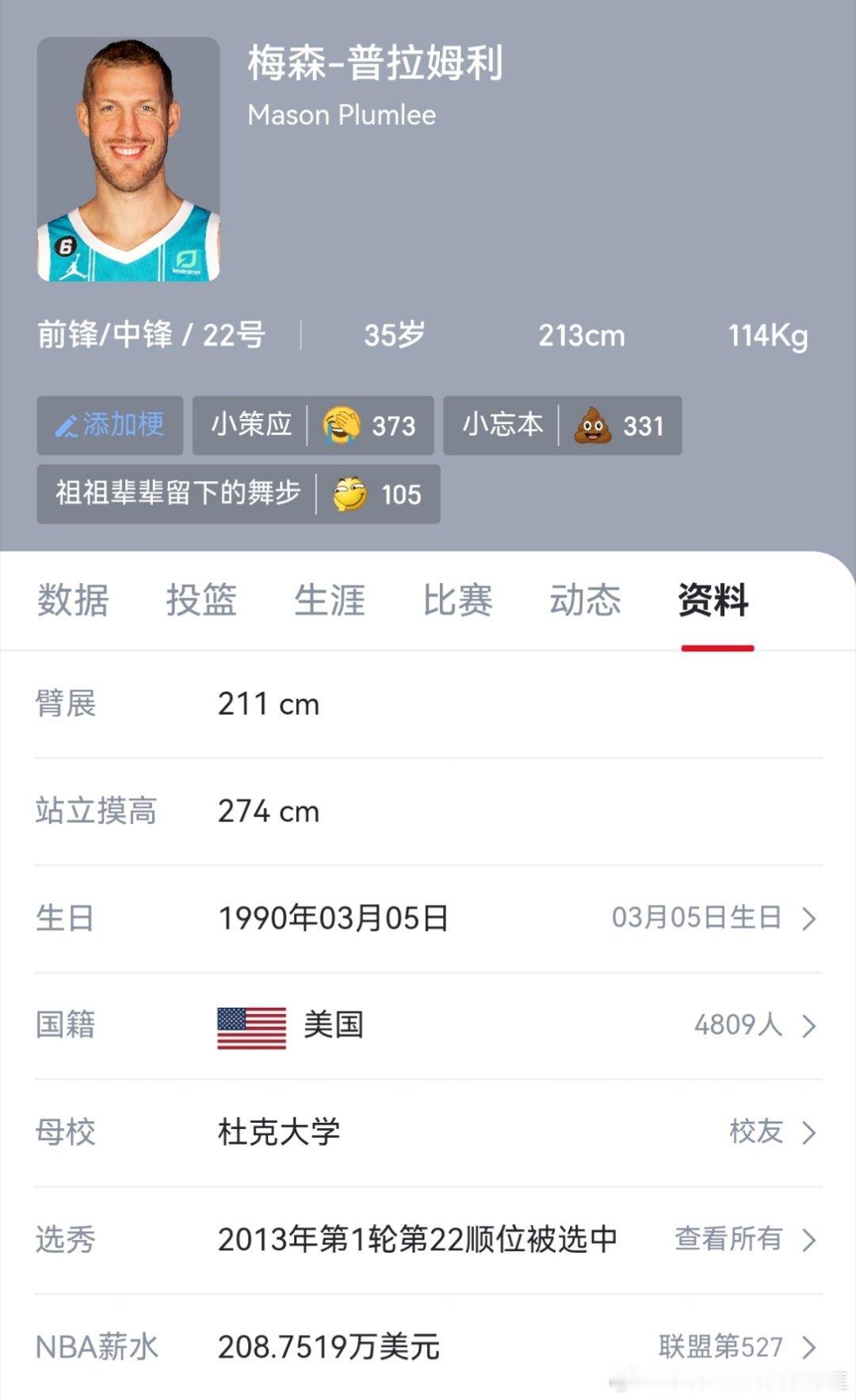Tap the pencil edit icon on 添加梗
Screen dimensions: 856x1400
[x=67, y=425]
